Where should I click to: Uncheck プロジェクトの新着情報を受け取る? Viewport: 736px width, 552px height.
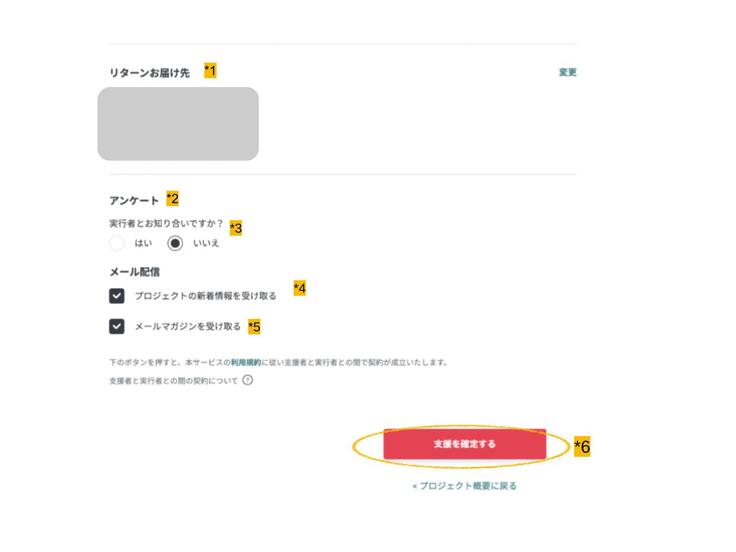click(x=117, y=296)
